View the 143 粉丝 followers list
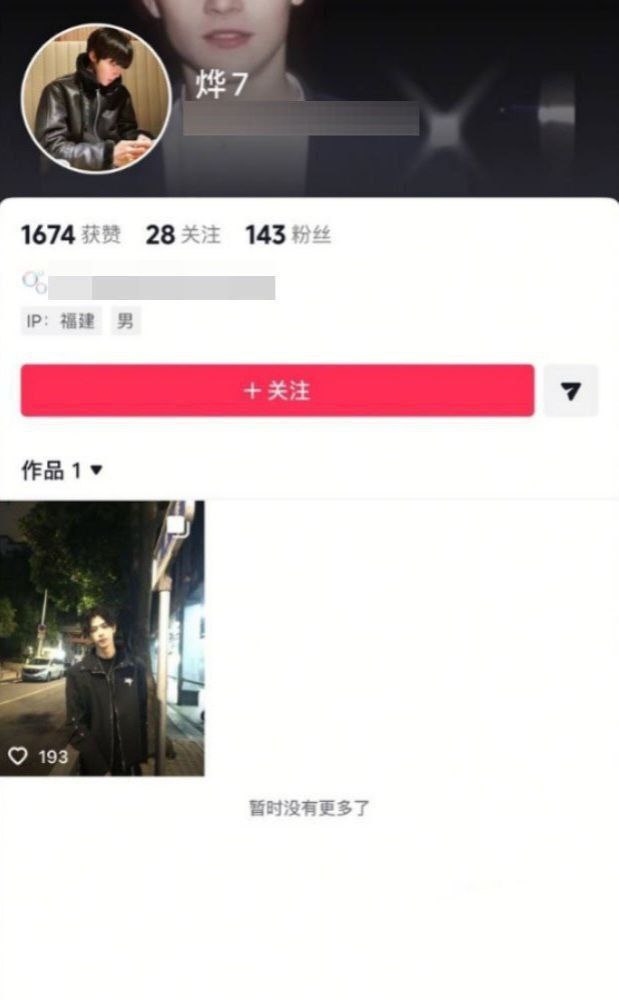619x1000 pixels. [288, 235]
